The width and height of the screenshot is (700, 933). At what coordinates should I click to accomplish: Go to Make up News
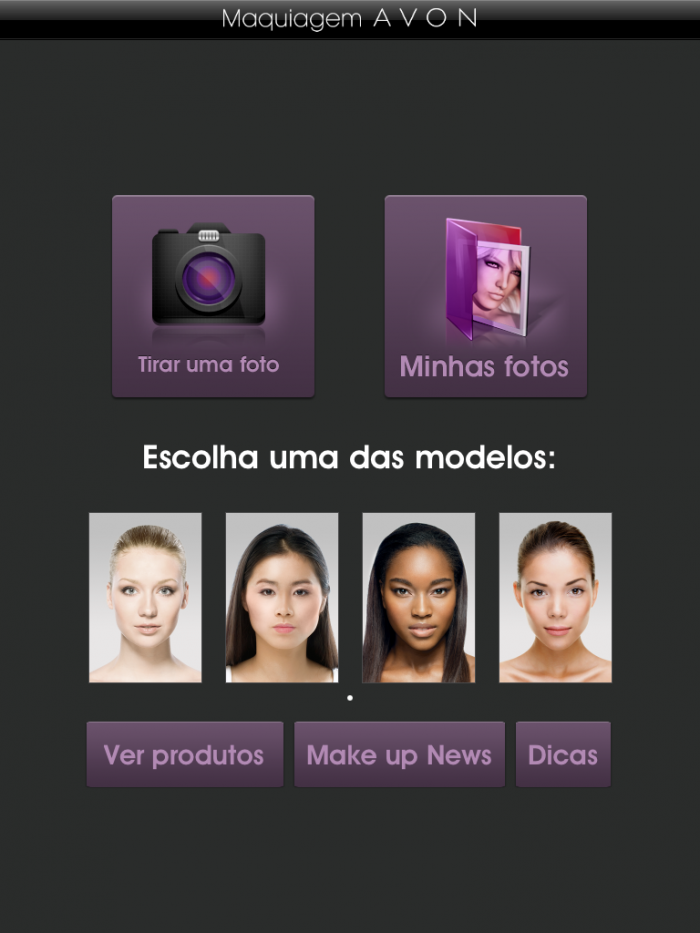point(399,754)
